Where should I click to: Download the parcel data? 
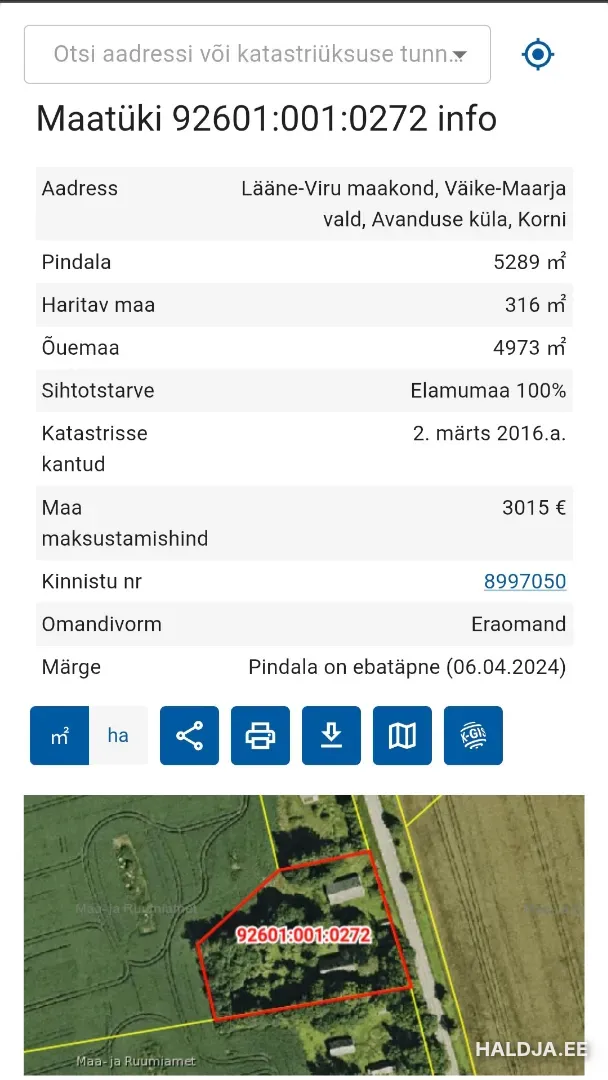pos(331,736)
